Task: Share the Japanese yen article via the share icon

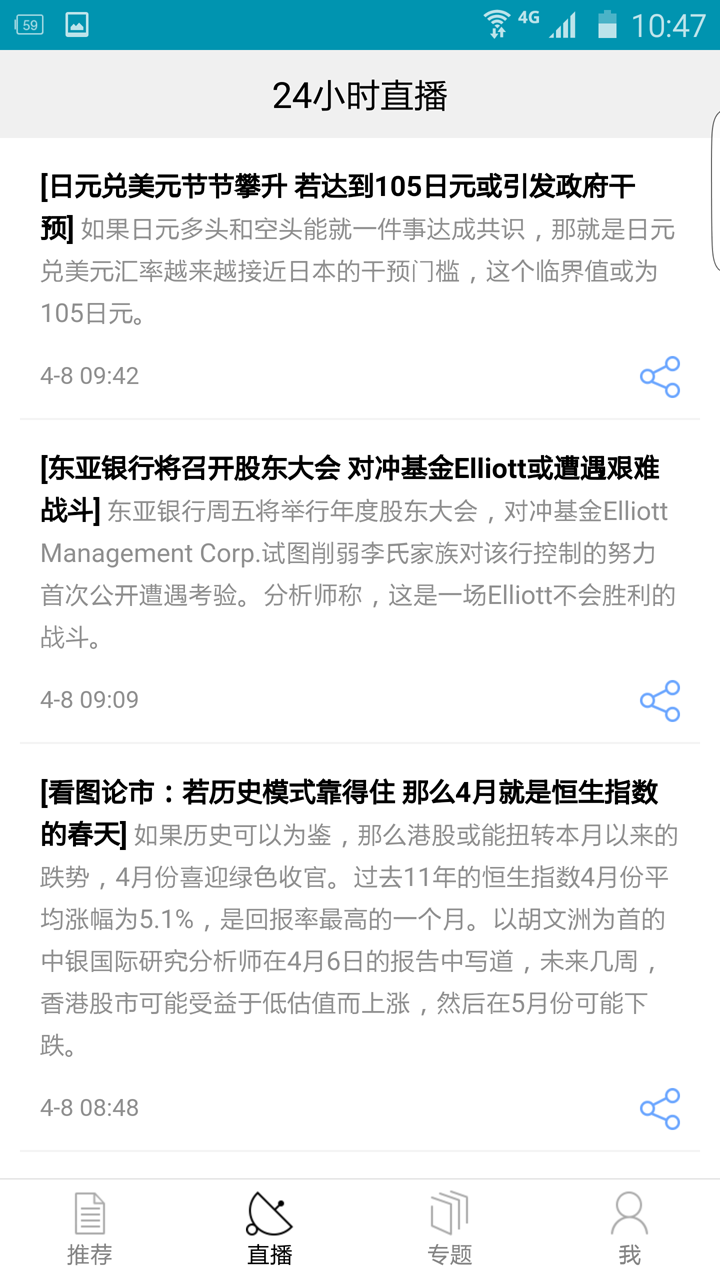Action: pyautogui.click(x=659, y=377)
